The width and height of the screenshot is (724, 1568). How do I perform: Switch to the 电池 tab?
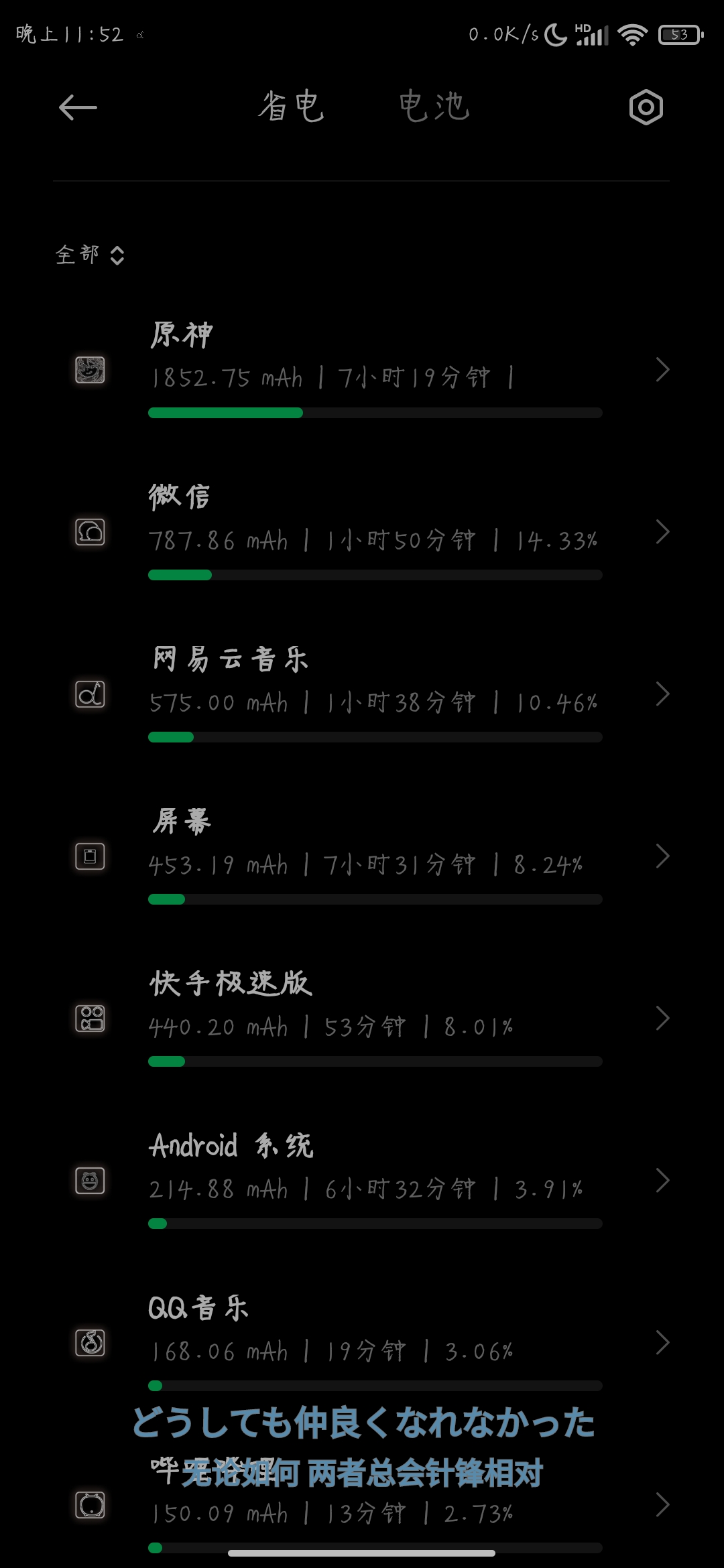point(434,107)
